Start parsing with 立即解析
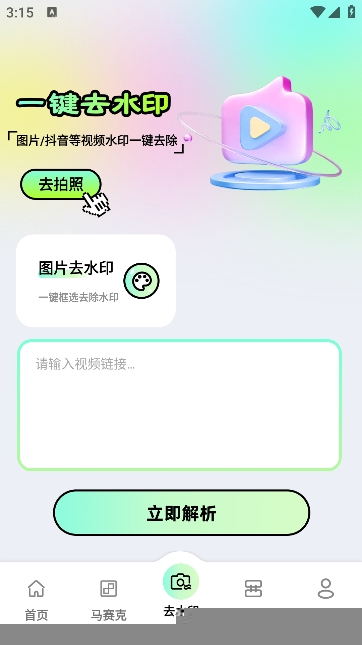Viewport: 362px width, 645px height. click(181, 513)
